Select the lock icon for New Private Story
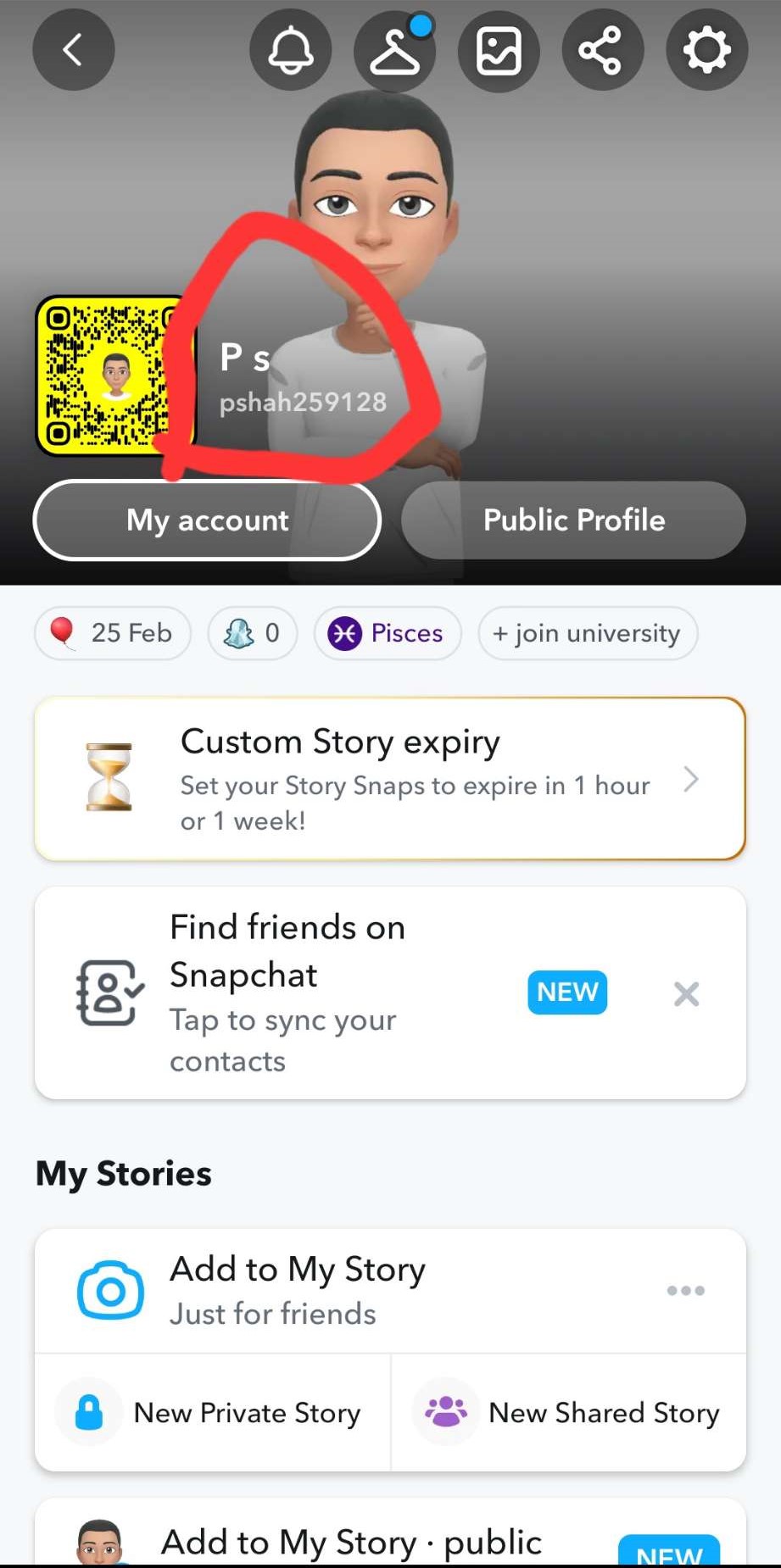 point(88,1411)
